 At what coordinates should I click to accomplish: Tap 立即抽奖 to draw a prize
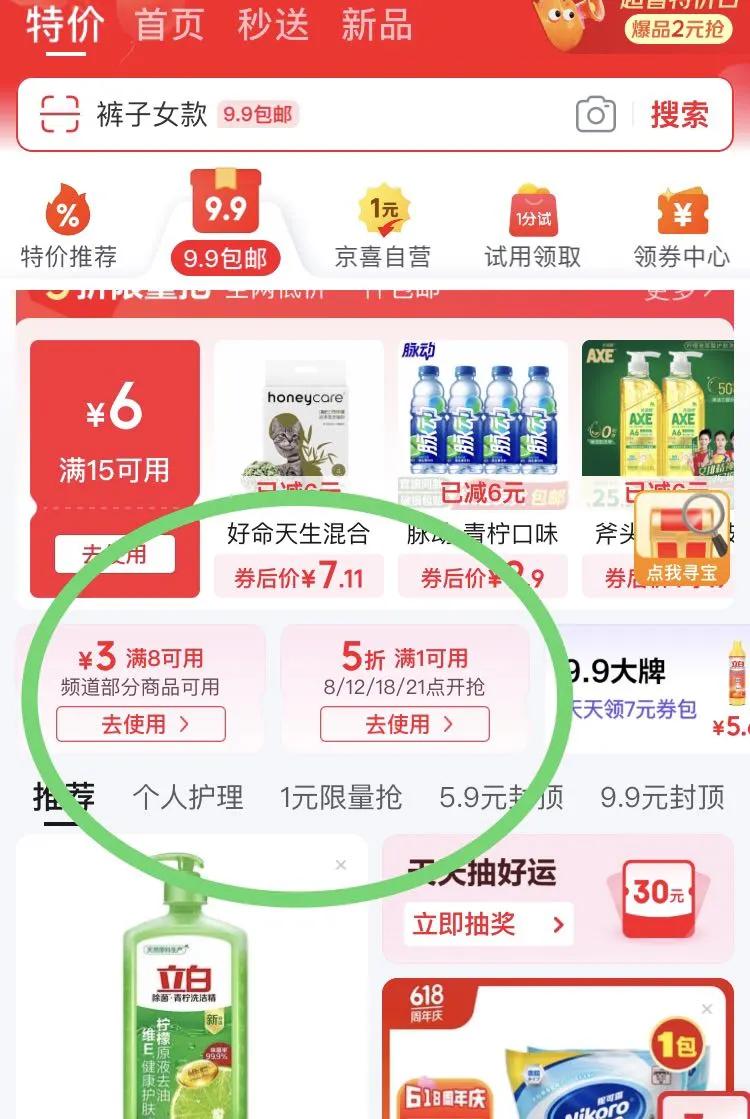[x=489, y=924]
